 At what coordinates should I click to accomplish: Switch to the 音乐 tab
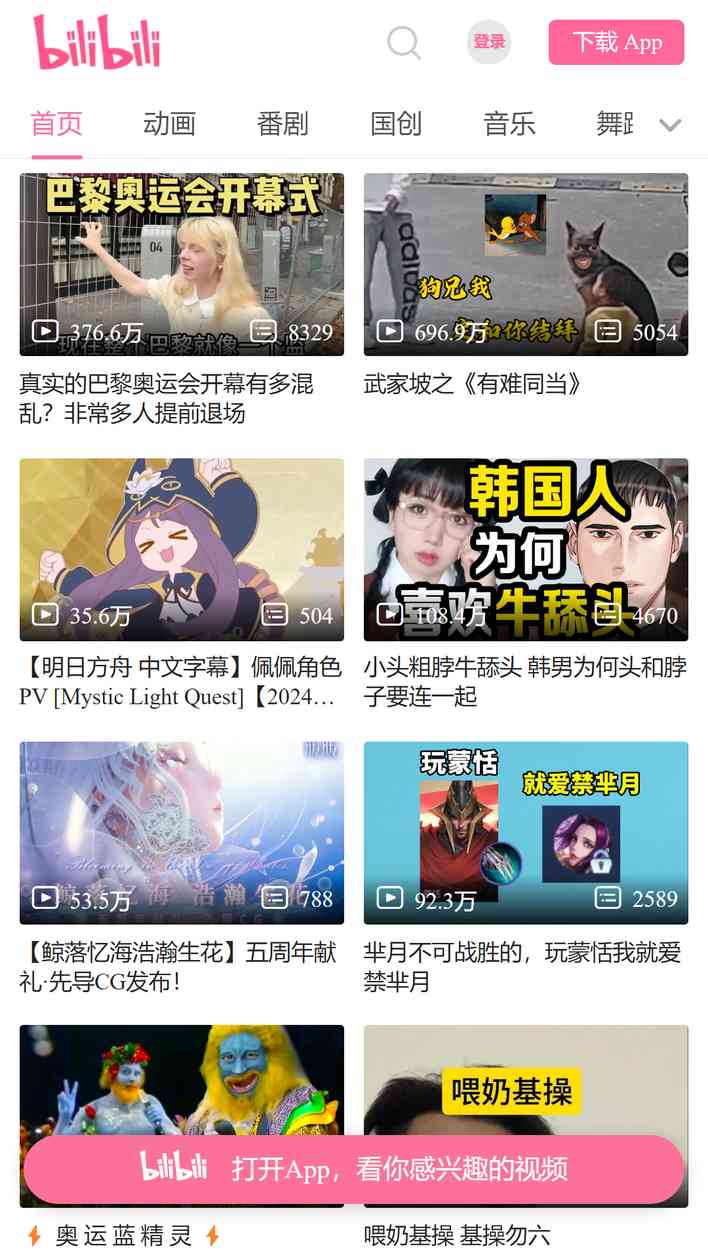tap(509, 124)
